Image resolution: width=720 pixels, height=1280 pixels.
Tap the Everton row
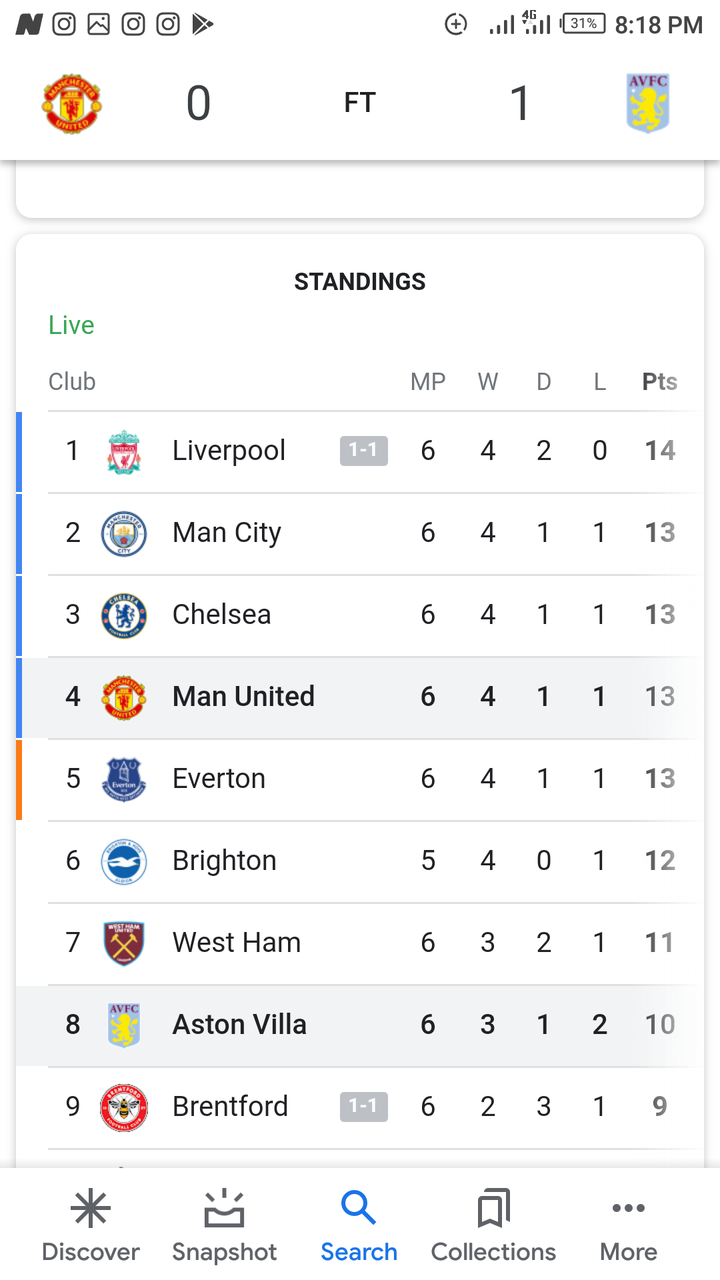(360, 779)
